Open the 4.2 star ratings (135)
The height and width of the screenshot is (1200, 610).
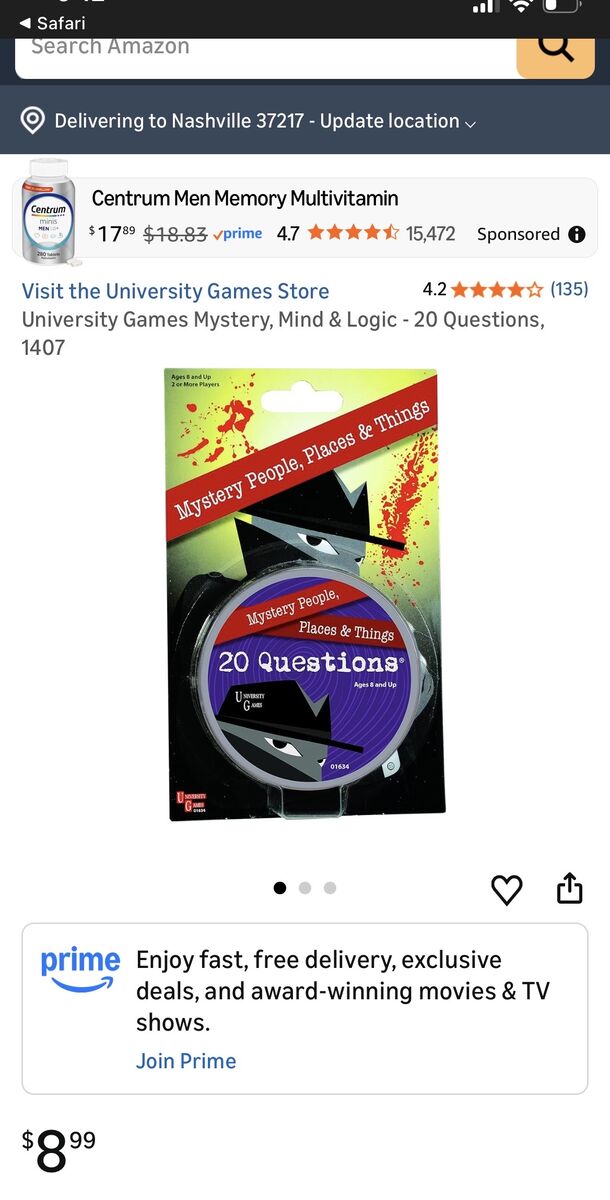pos(505,290)
